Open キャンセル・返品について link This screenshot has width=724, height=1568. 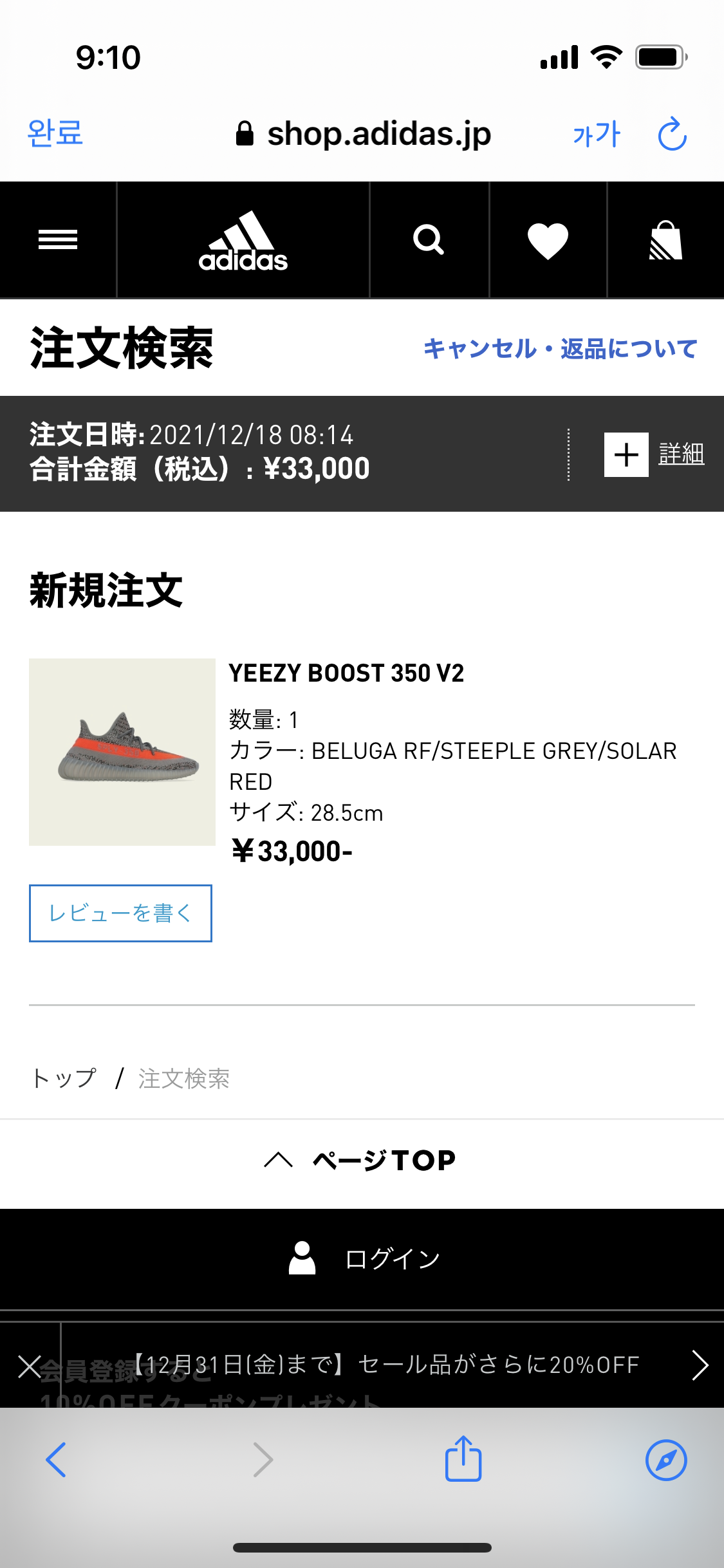pos(560,349)
